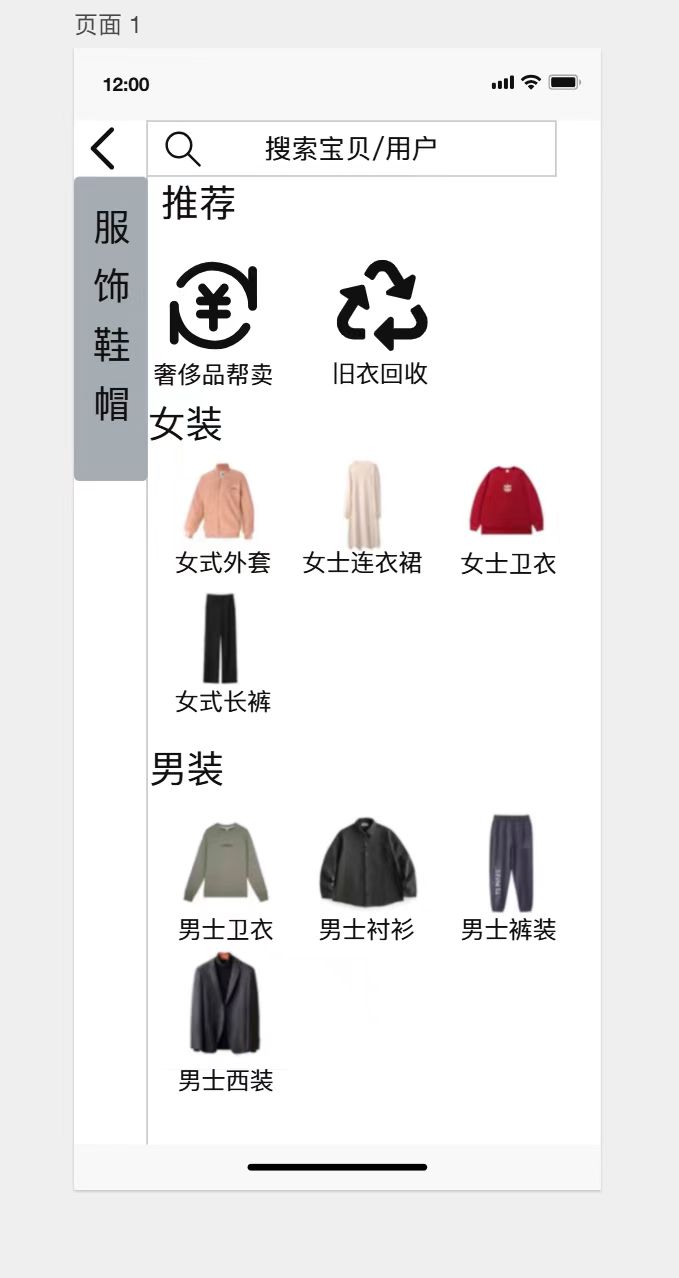
Task: Tap the 搜索宝贝/用户 search box
Action: click(351, 149)
